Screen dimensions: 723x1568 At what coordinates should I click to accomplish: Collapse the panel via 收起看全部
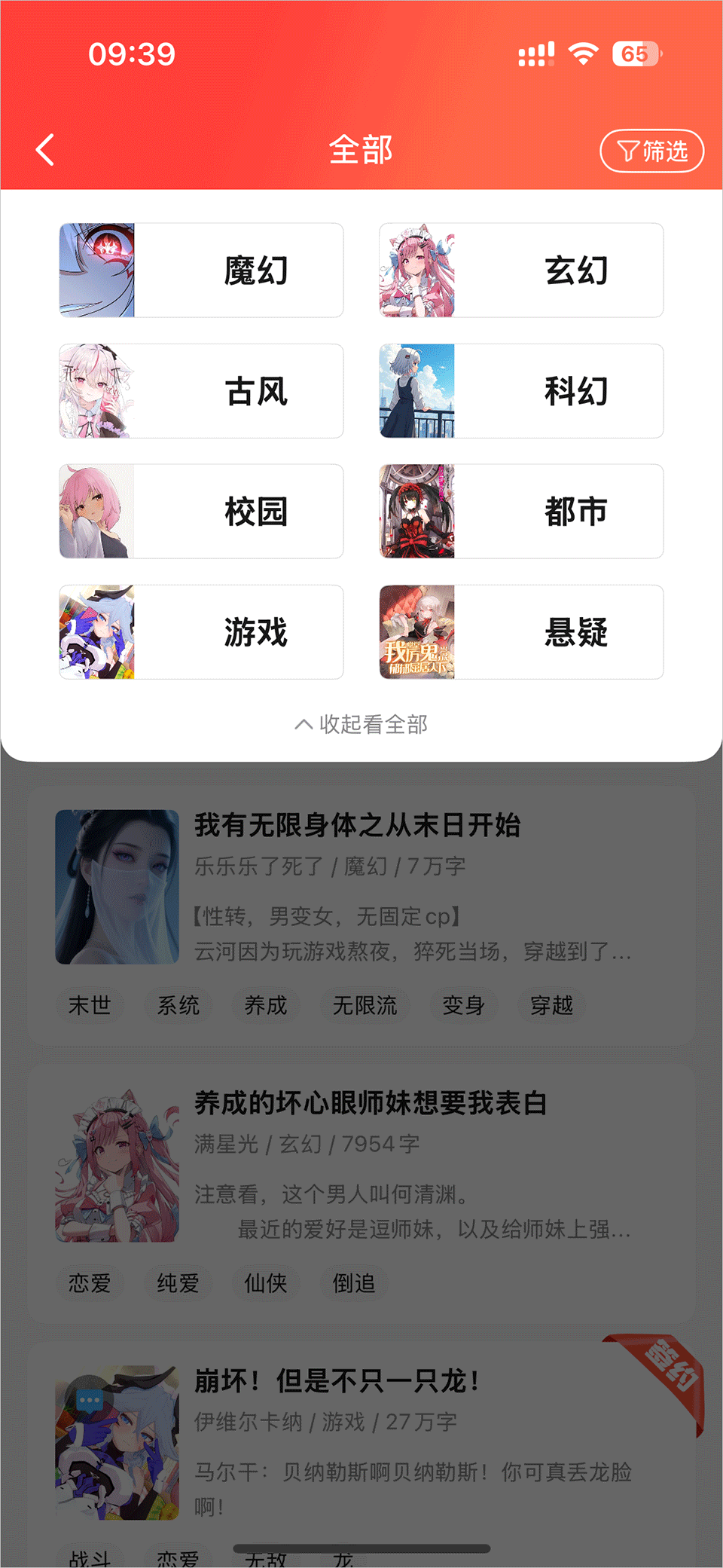[x=361, y=724]
